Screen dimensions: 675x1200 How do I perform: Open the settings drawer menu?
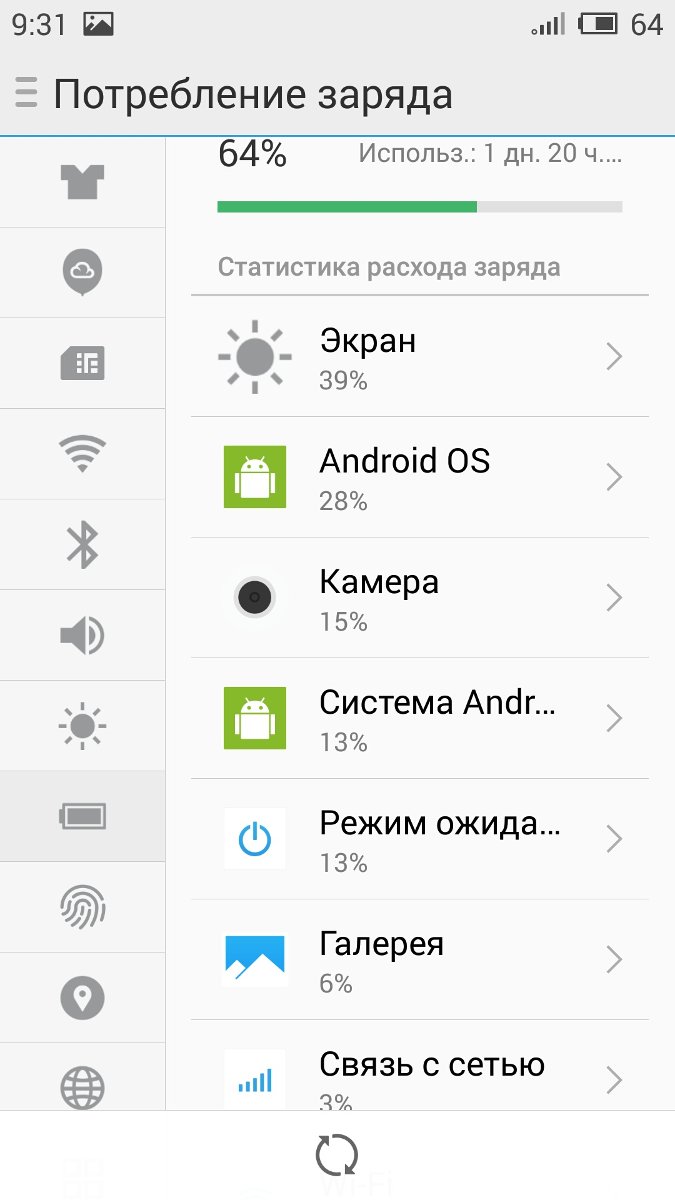pos(26,94)
